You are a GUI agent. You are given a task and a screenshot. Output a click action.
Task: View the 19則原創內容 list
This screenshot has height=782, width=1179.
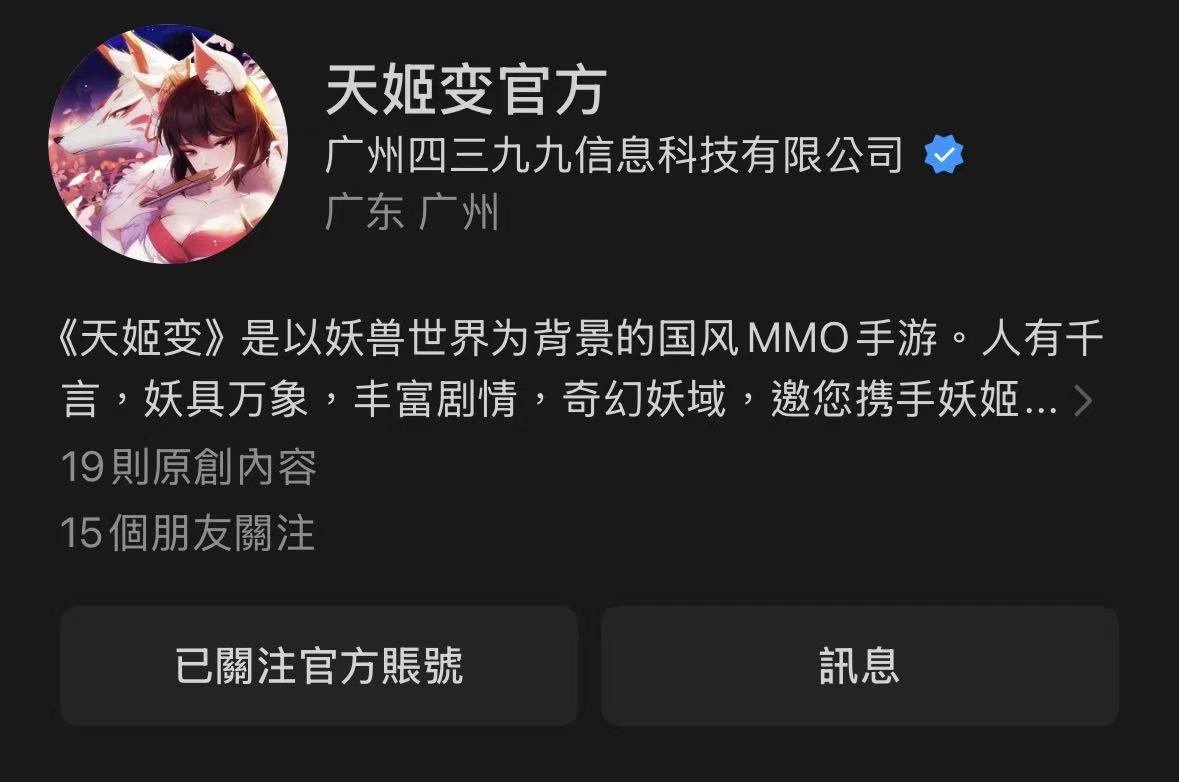tap(189, 467)
